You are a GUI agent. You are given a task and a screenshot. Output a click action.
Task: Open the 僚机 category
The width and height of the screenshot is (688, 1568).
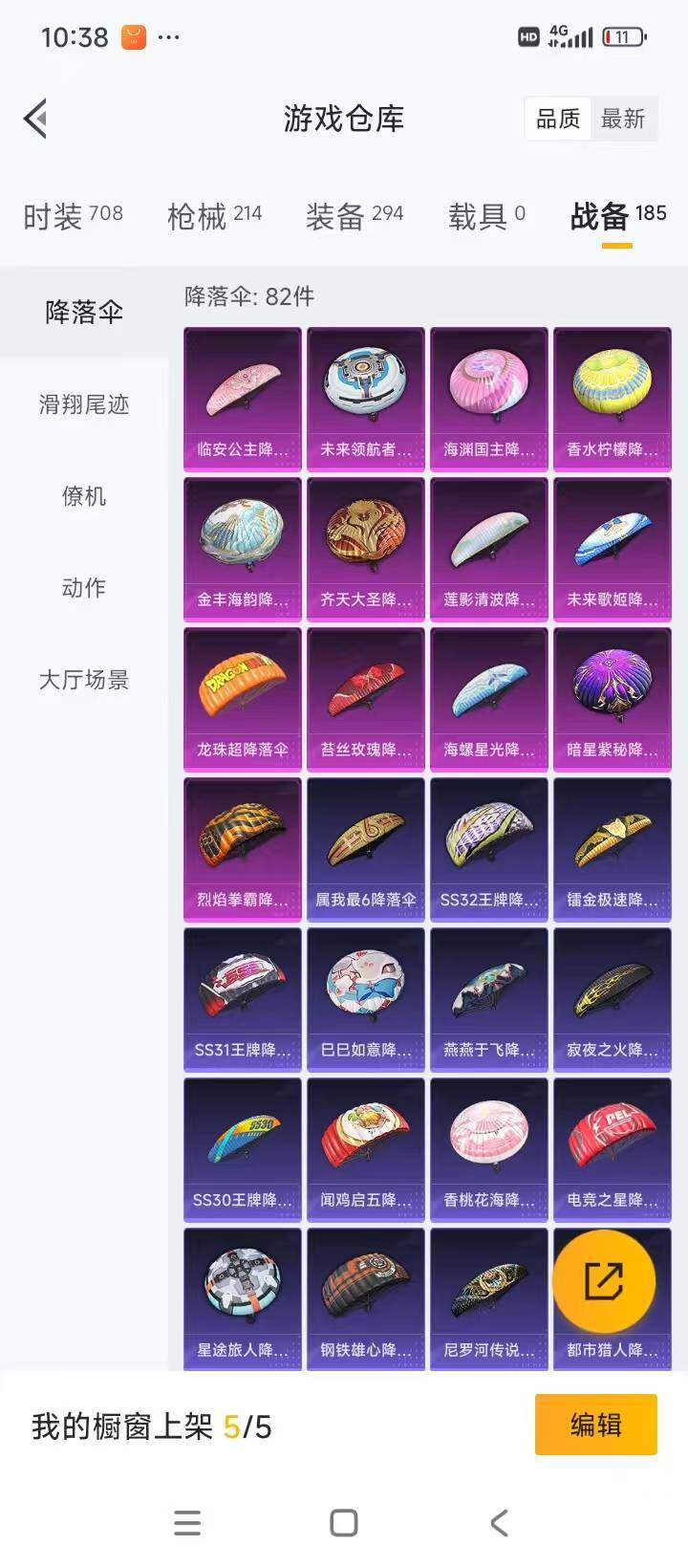pyautogui.click(x=83, y=496)
